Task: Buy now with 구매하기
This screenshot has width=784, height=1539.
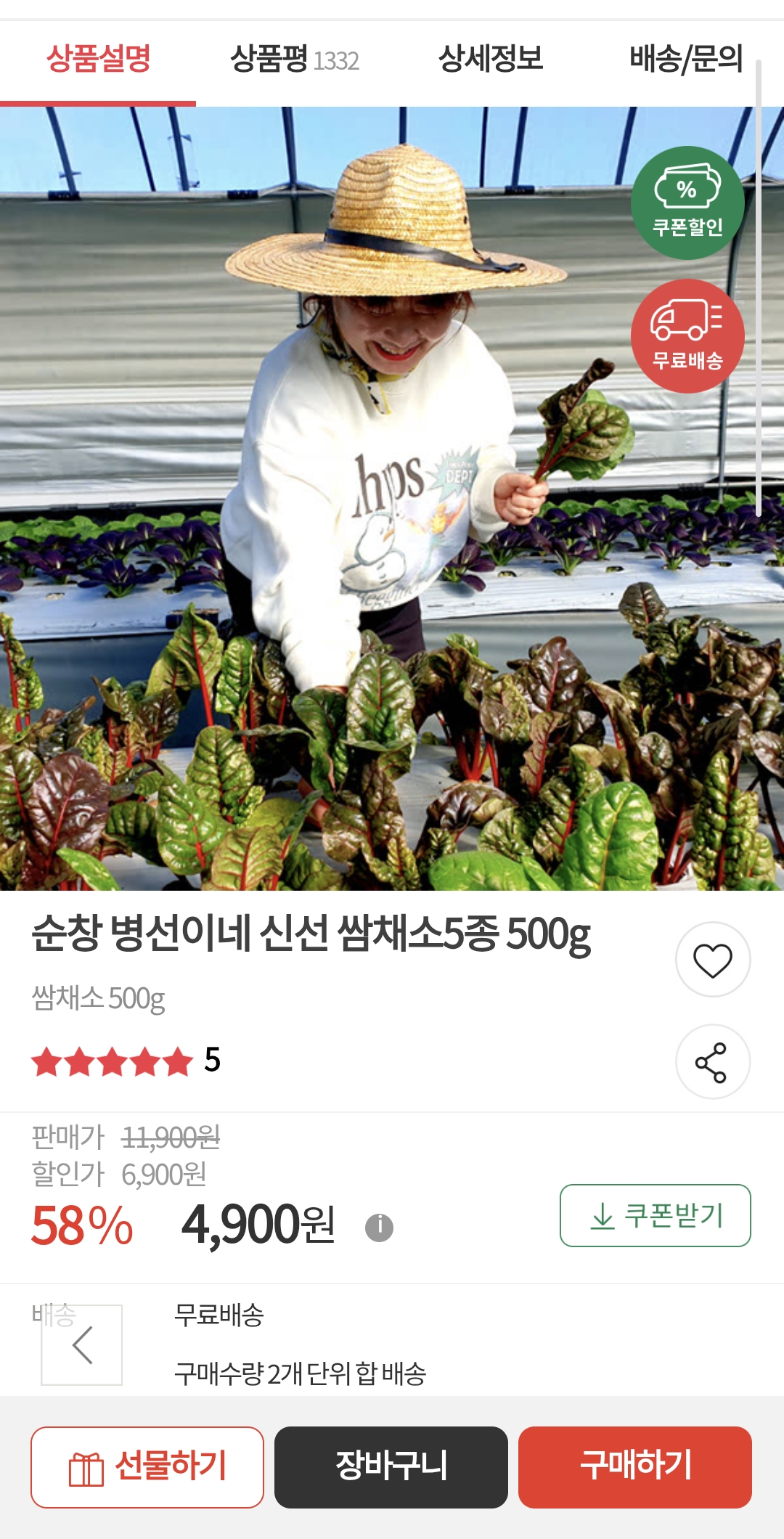Action: click(x=634, y=1467)
